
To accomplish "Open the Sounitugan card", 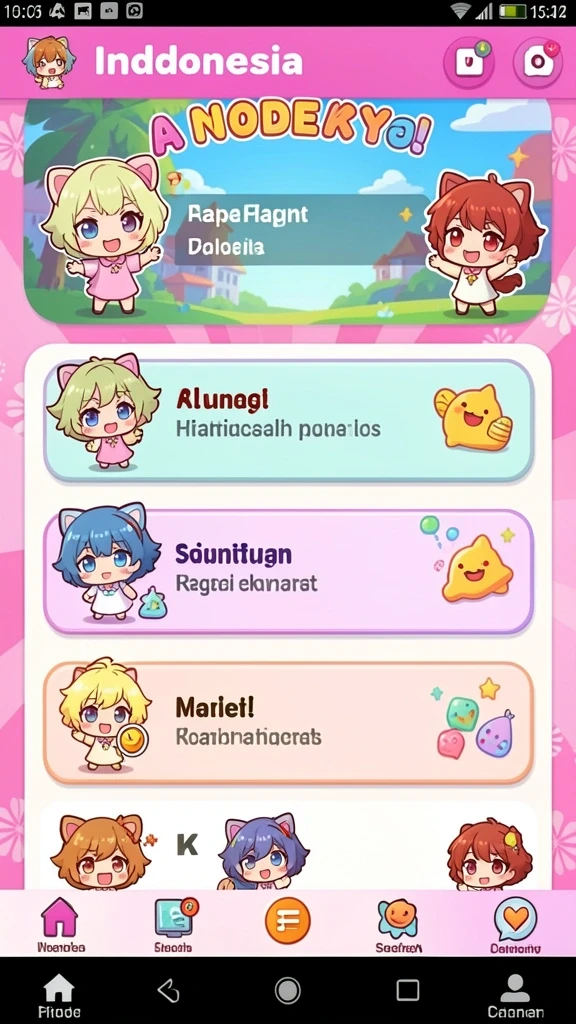I will coord(289,571).
